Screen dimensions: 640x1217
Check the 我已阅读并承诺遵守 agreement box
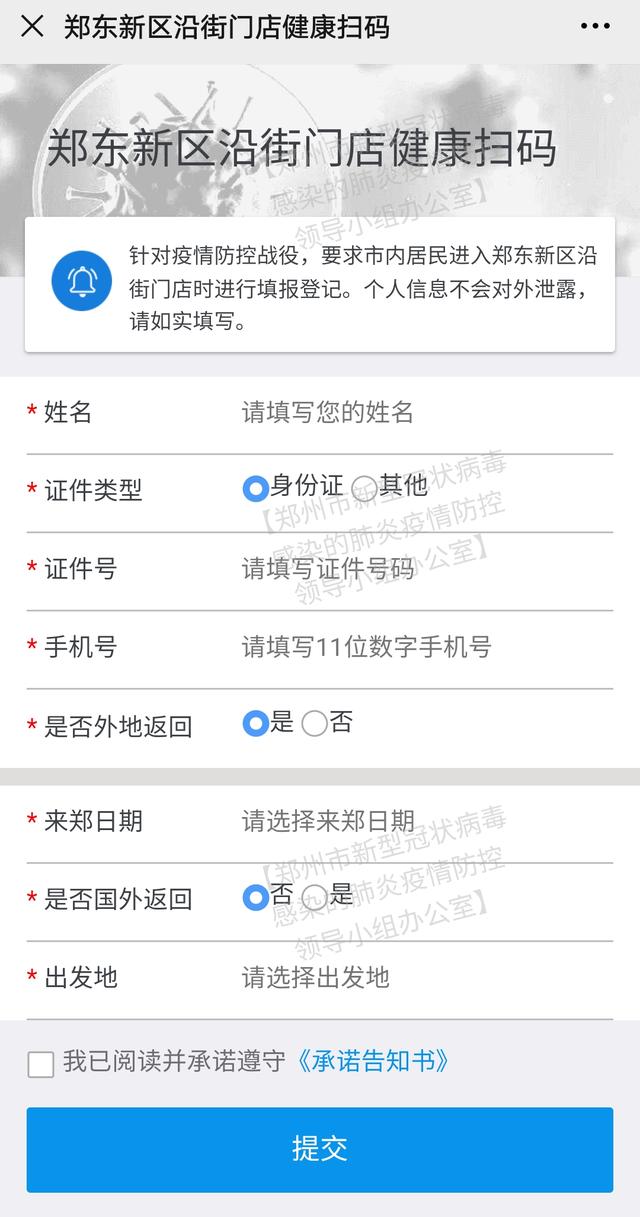point(41,1064)
